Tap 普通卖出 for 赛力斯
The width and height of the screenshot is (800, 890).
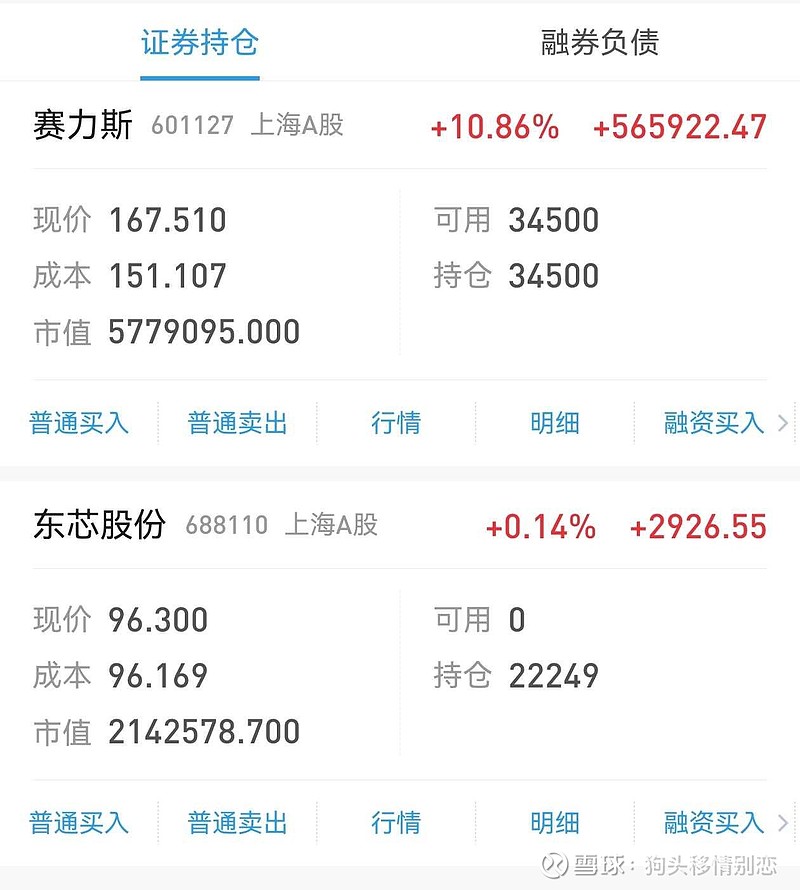coord(238,423)
